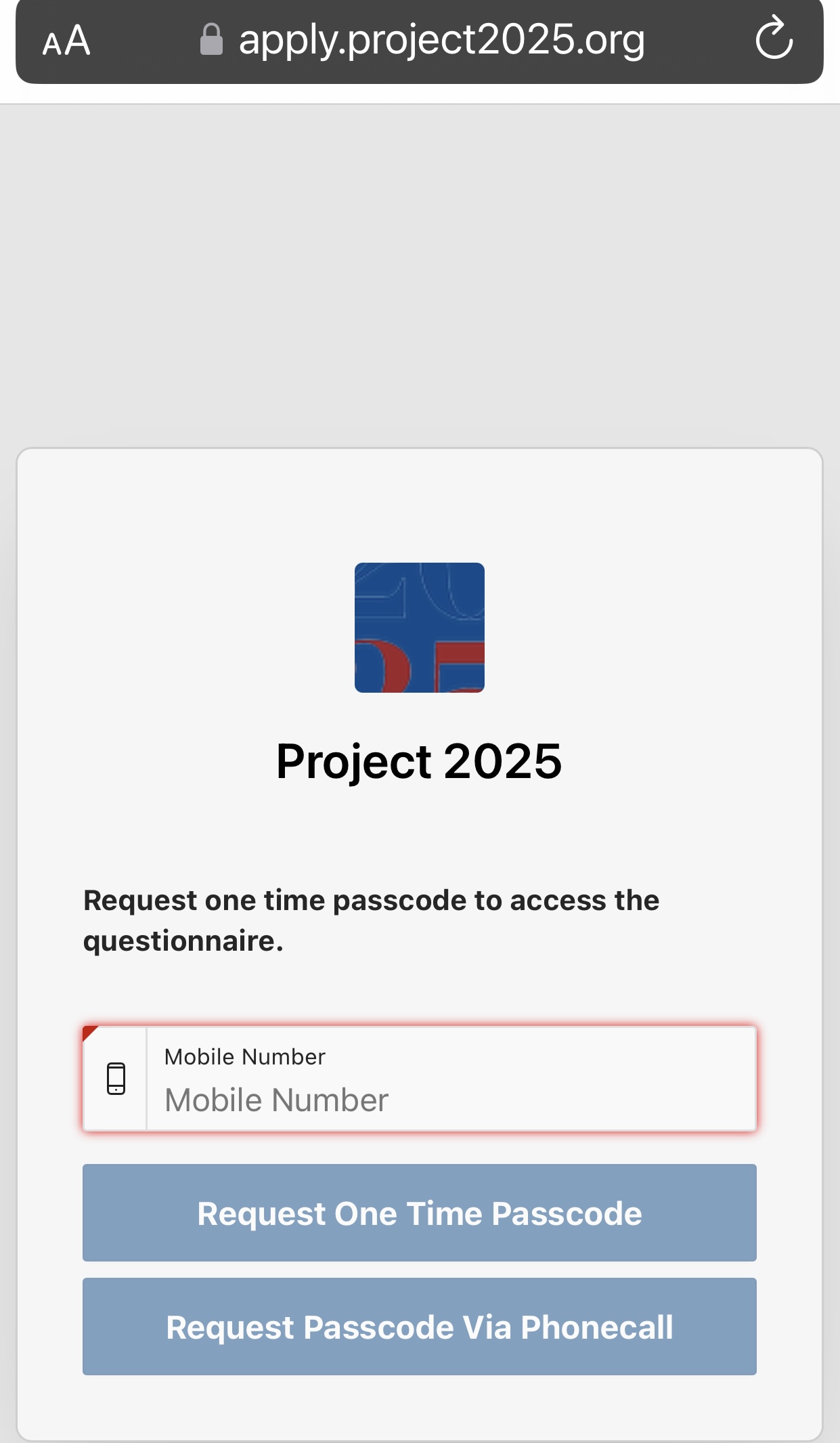The image size is (840, 1443).
Task: Open the AA text size menu
Action: coord(66,41)
